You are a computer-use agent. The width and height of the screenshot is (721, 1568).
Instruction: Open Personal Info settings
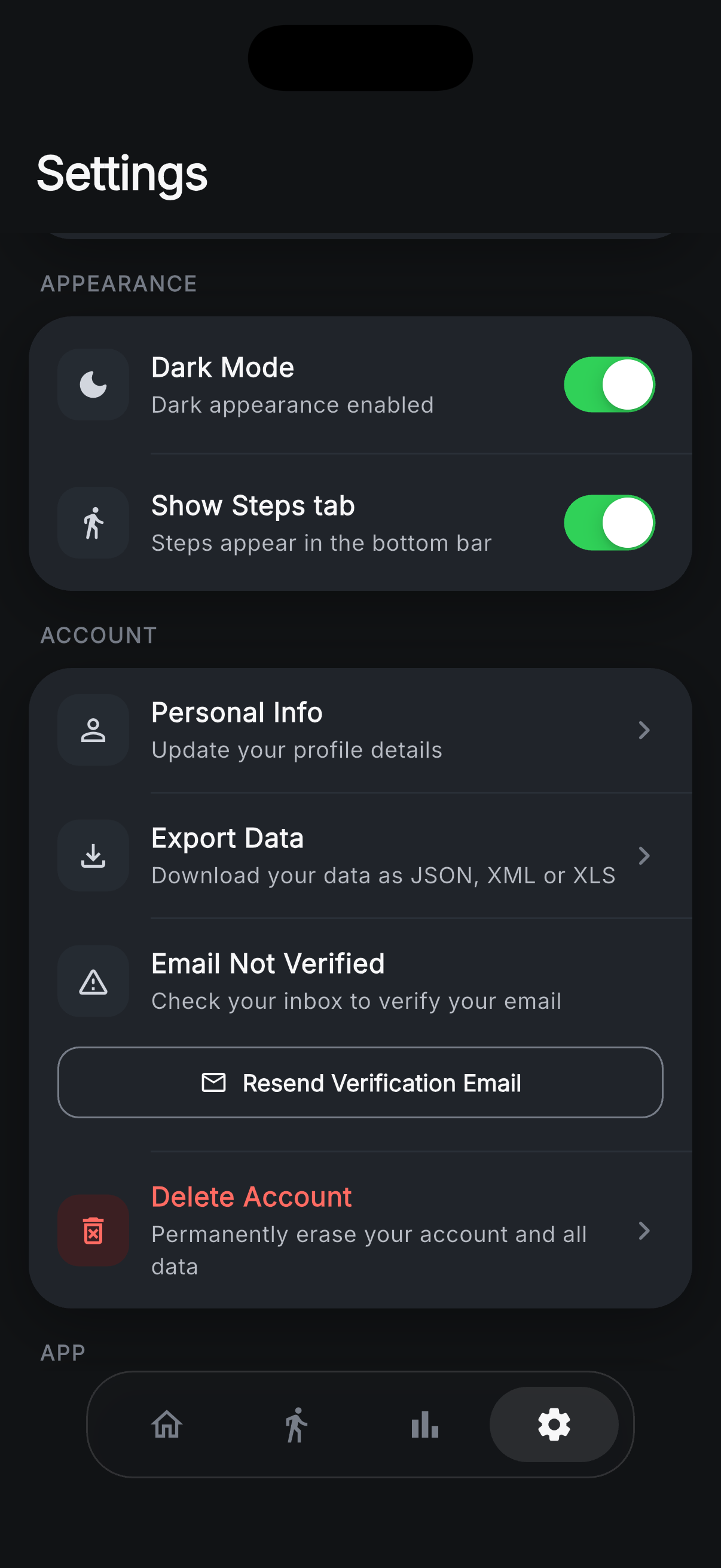[360, 730]
